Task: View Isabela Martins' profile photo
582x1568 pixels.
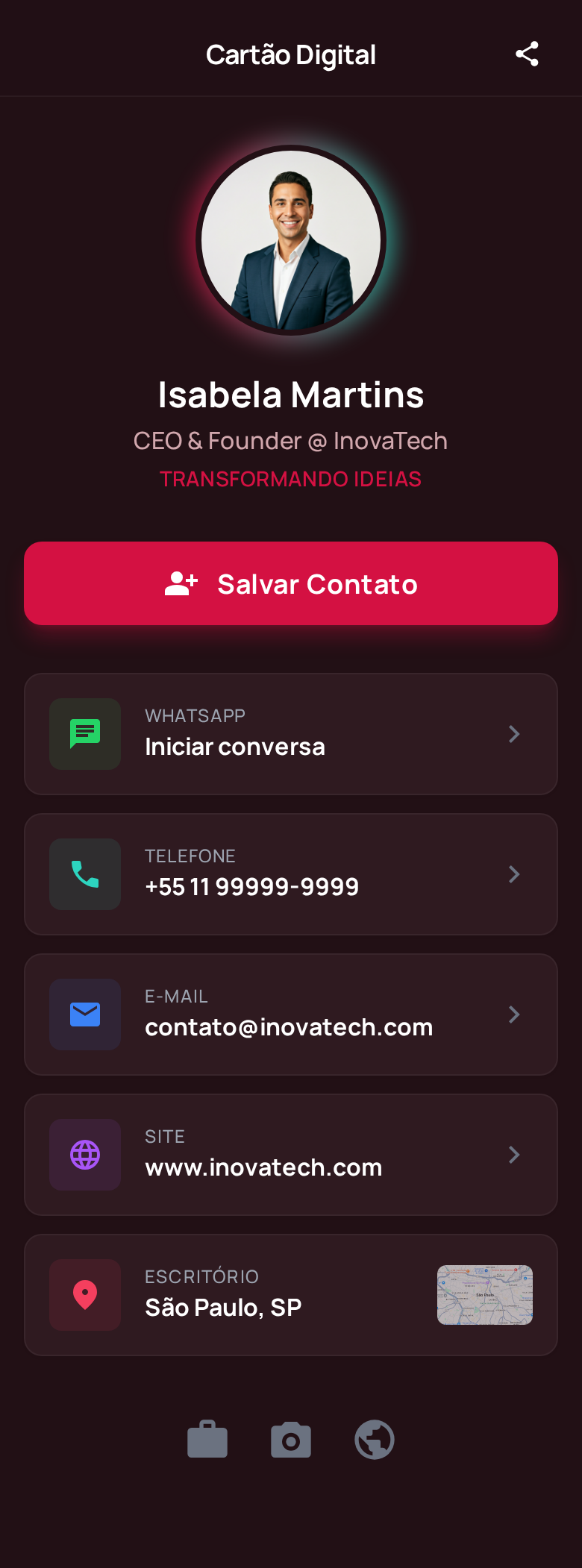Action: coord(291,240)
